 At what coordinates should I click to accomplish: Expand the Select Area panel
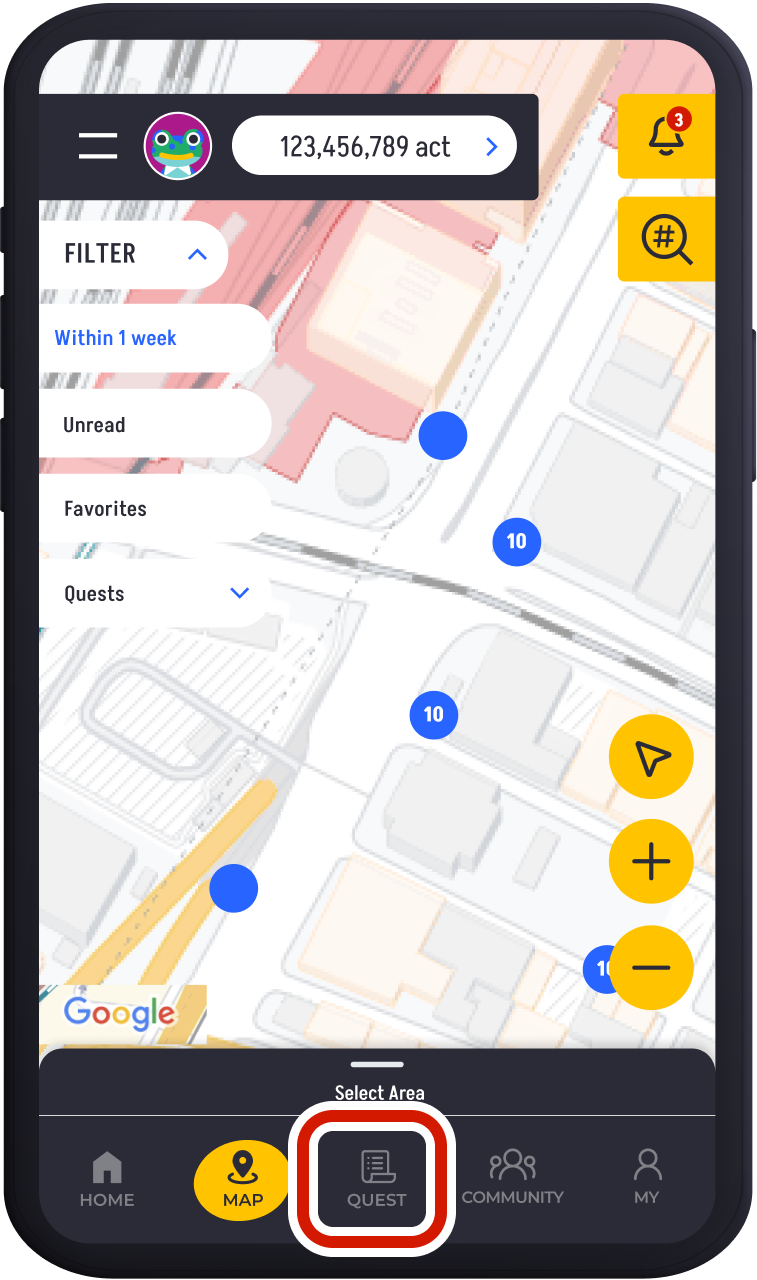click(378, 1080)
